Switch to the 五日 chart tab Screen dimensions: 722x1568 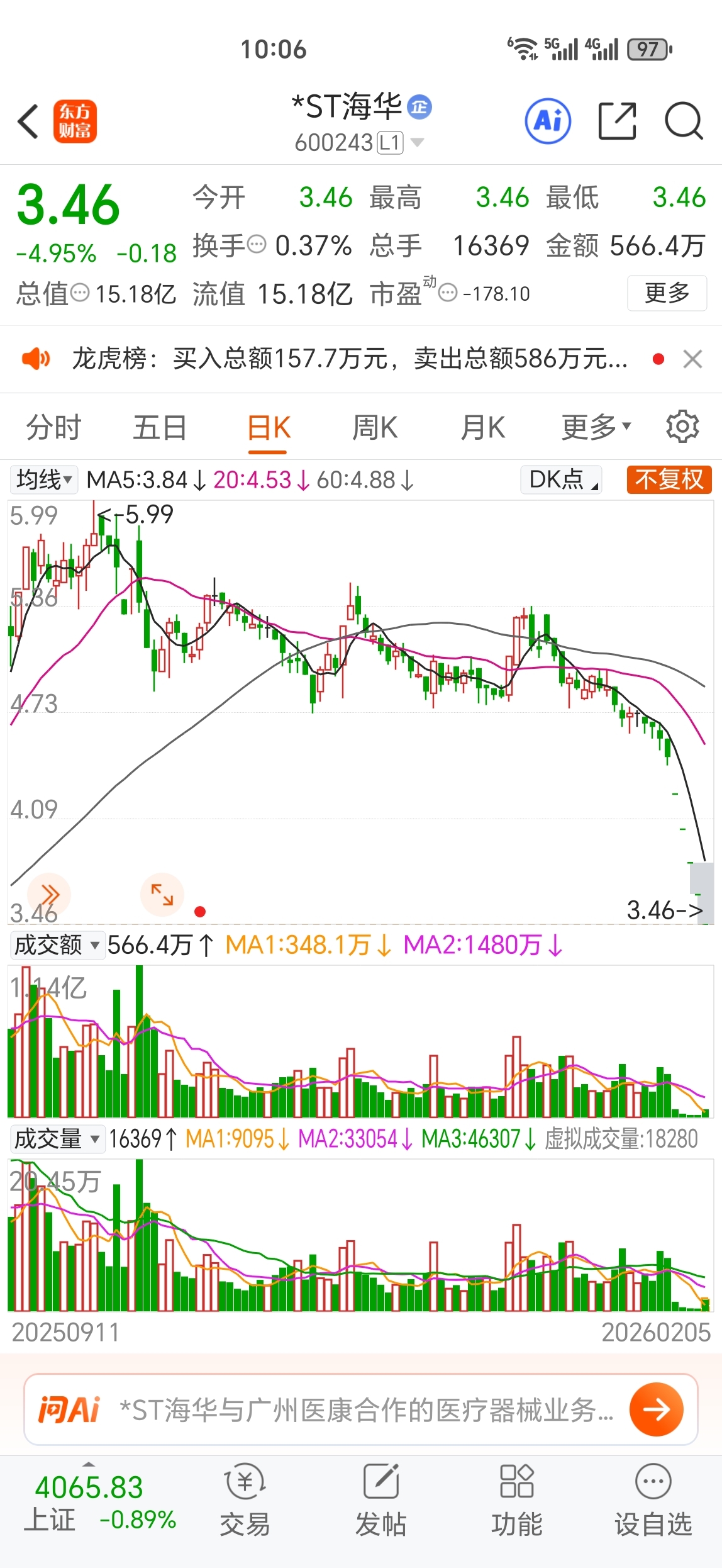pyautogui.click(x=160, y=428)
